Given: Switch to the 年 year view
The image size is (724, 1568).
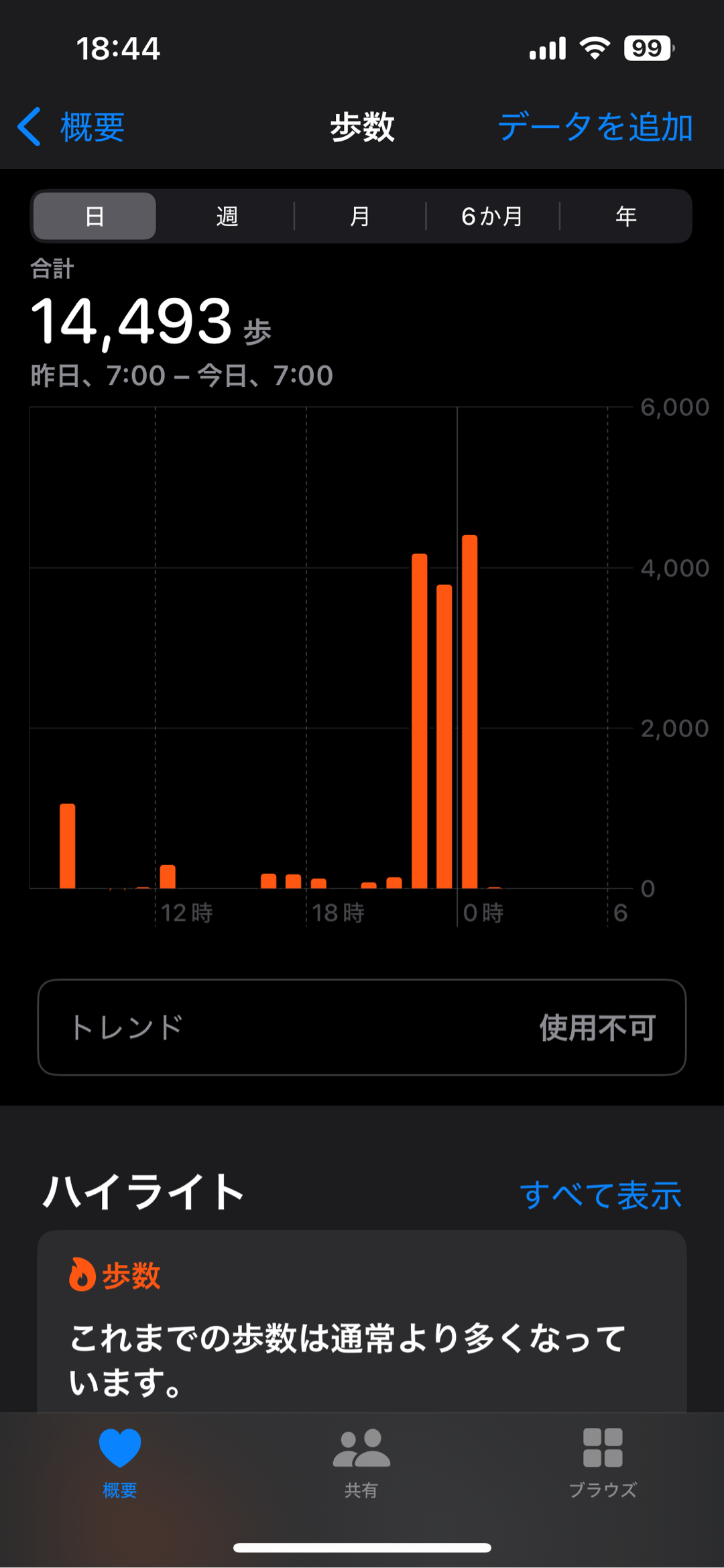Looking at the screenshot, I should click(625, 216).
